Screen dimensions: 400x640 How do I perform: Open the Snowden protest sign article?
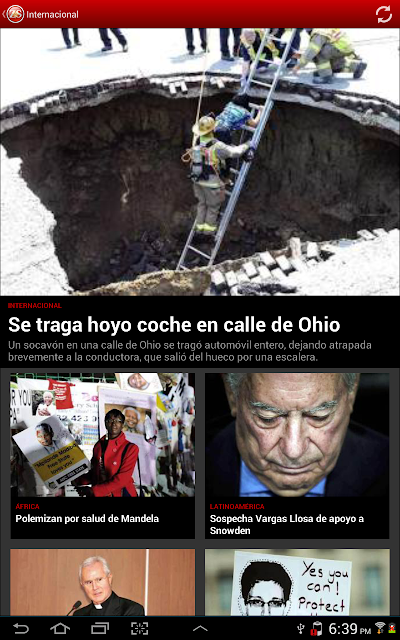297,582
